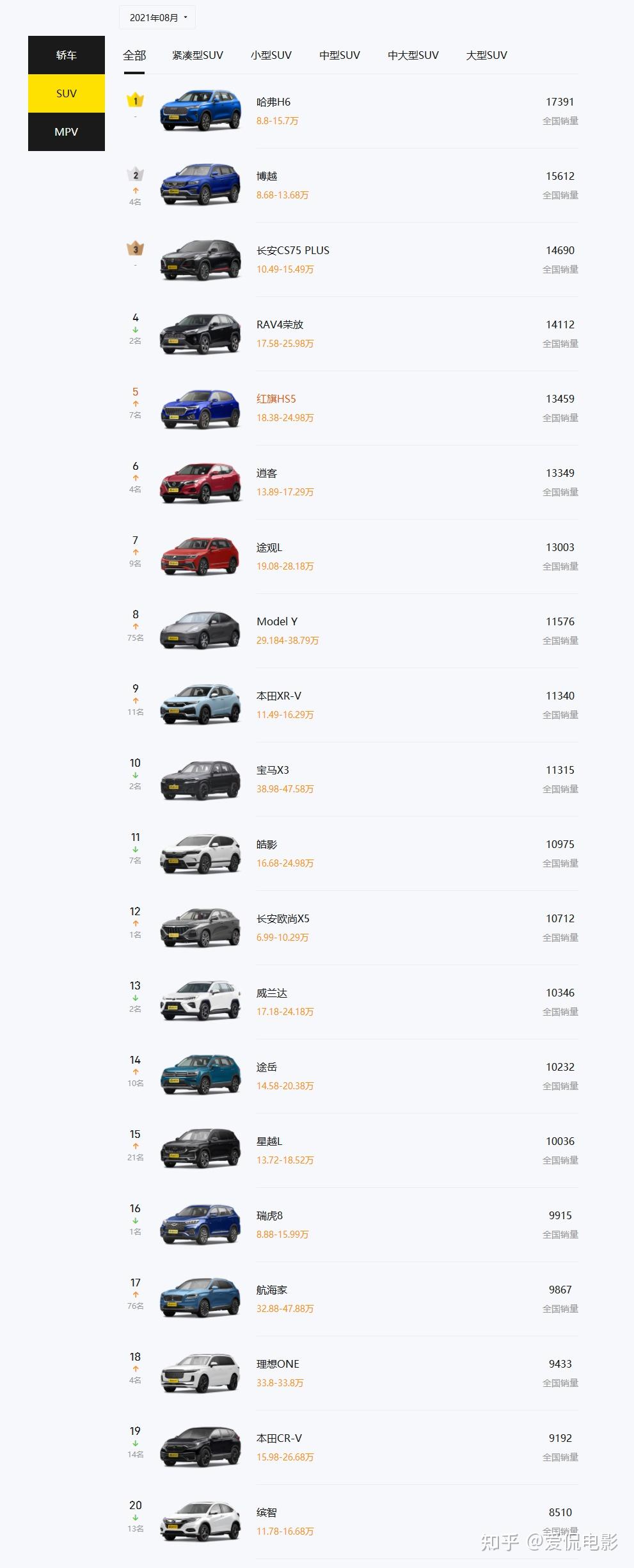Switch to the MPV category

point(67,132)
